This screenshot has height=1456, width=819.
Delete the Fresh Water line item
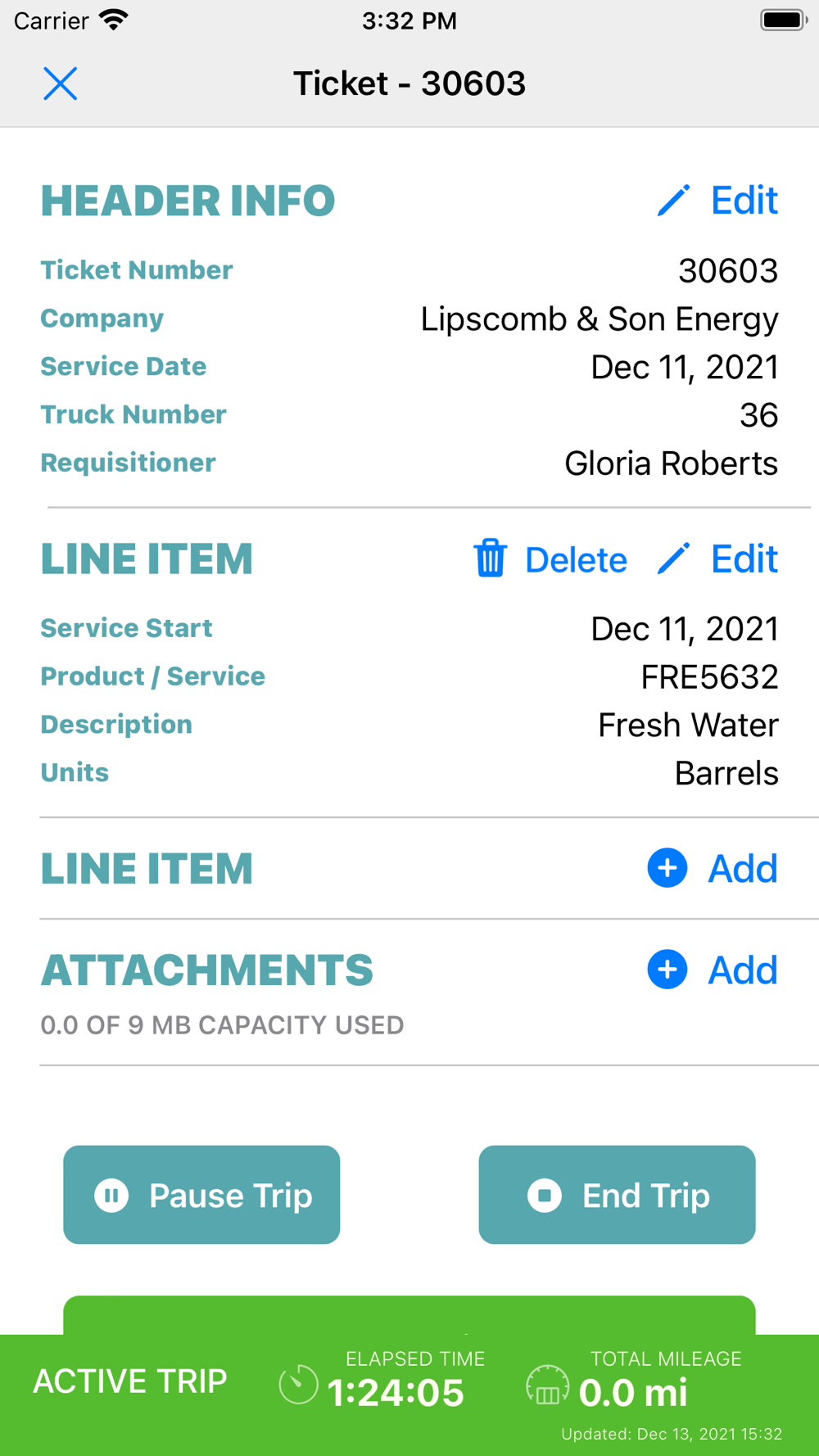tap(550, 559)
